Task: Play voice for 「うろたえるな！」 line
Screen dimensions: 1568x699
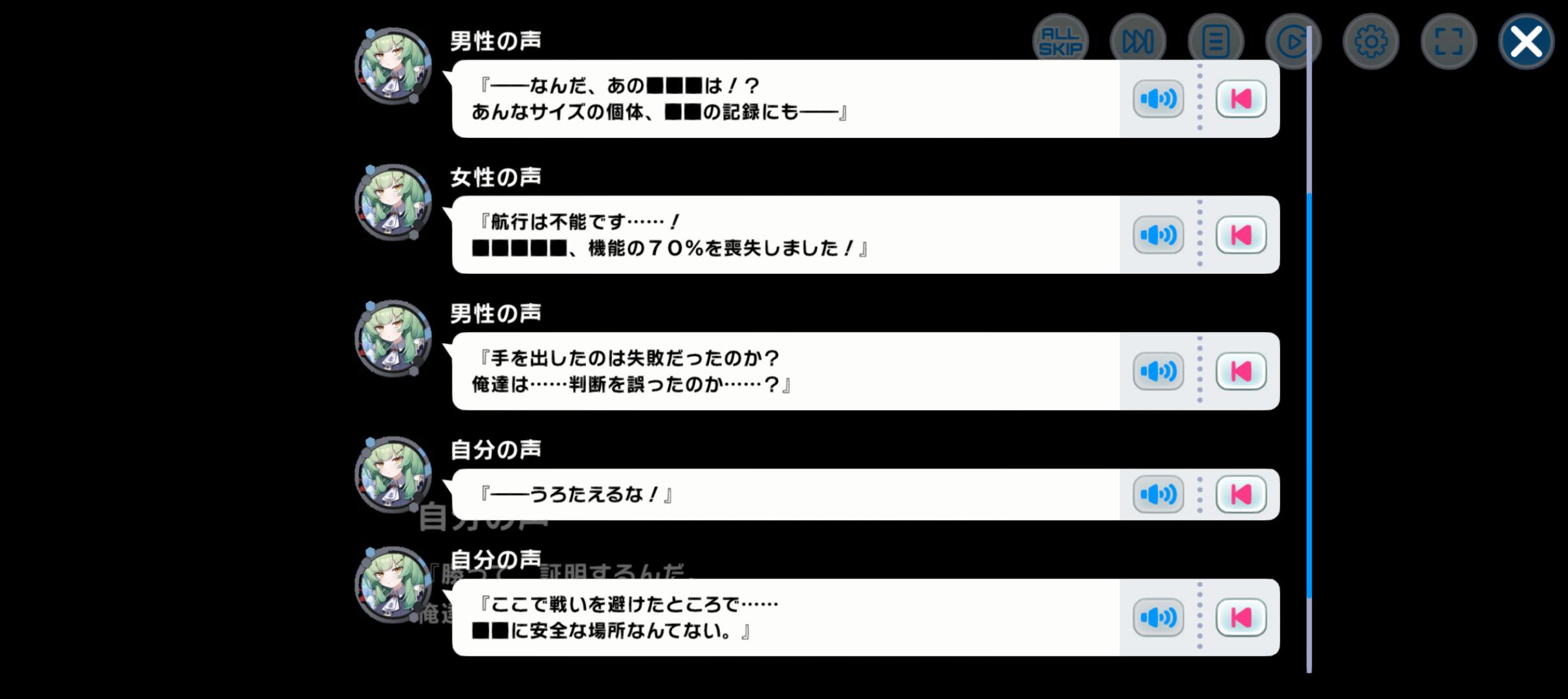Action: pyautogui.click(x=1158, y=494)
